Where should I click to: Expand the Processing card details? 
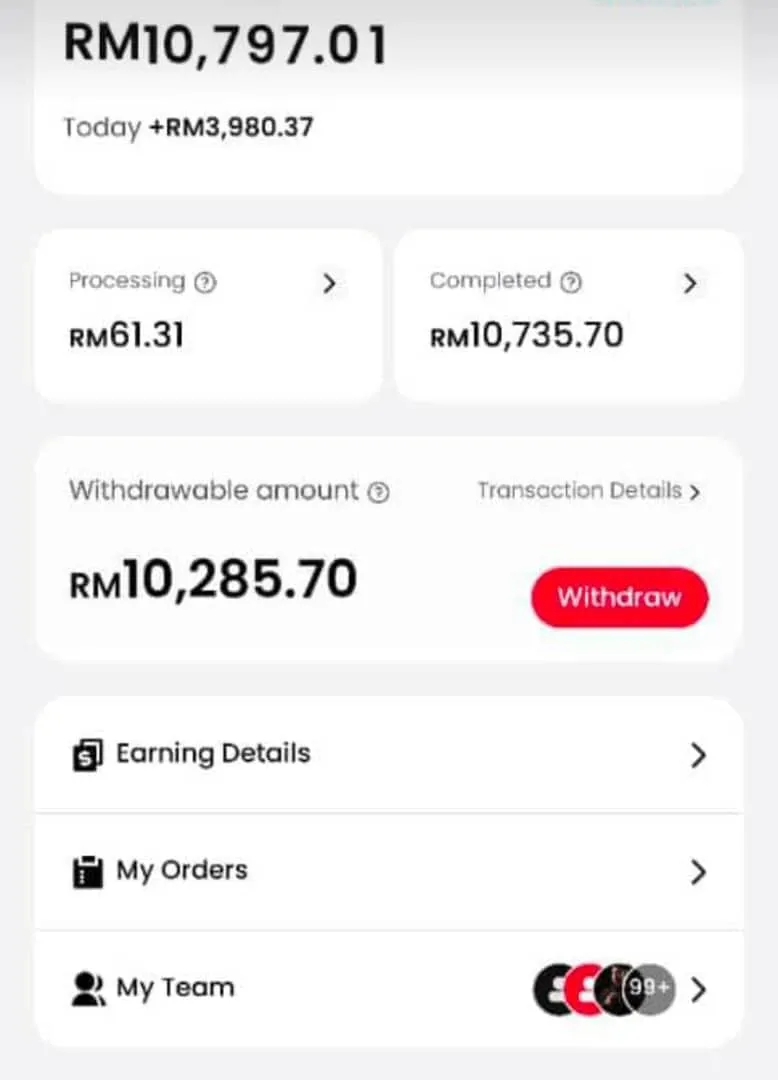(330, 284)
